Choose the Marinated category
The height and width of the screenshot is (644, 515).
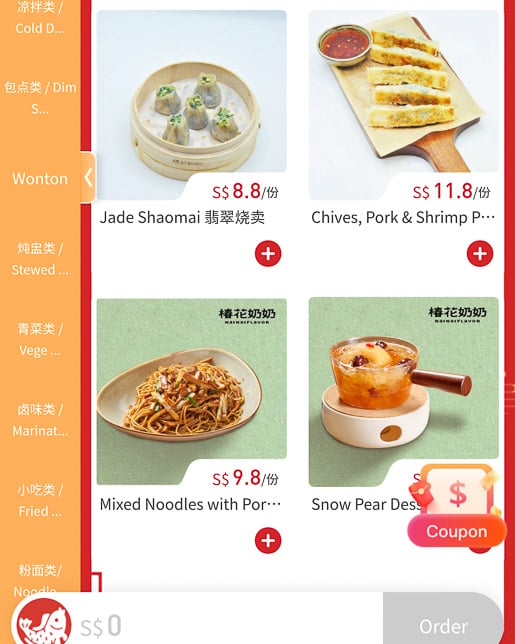pos(40,420)
